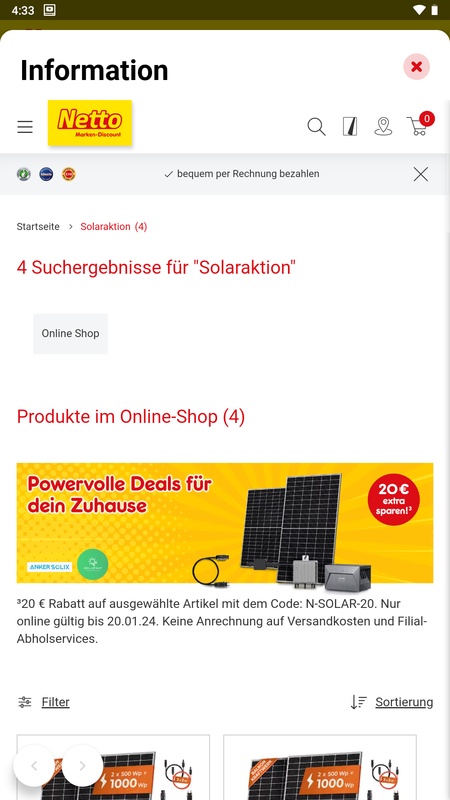This screenshot has height=800, width=450.
Task: Open the 'Powervolle Deals für dein Zuhause' banner
Action: point(225,523)
